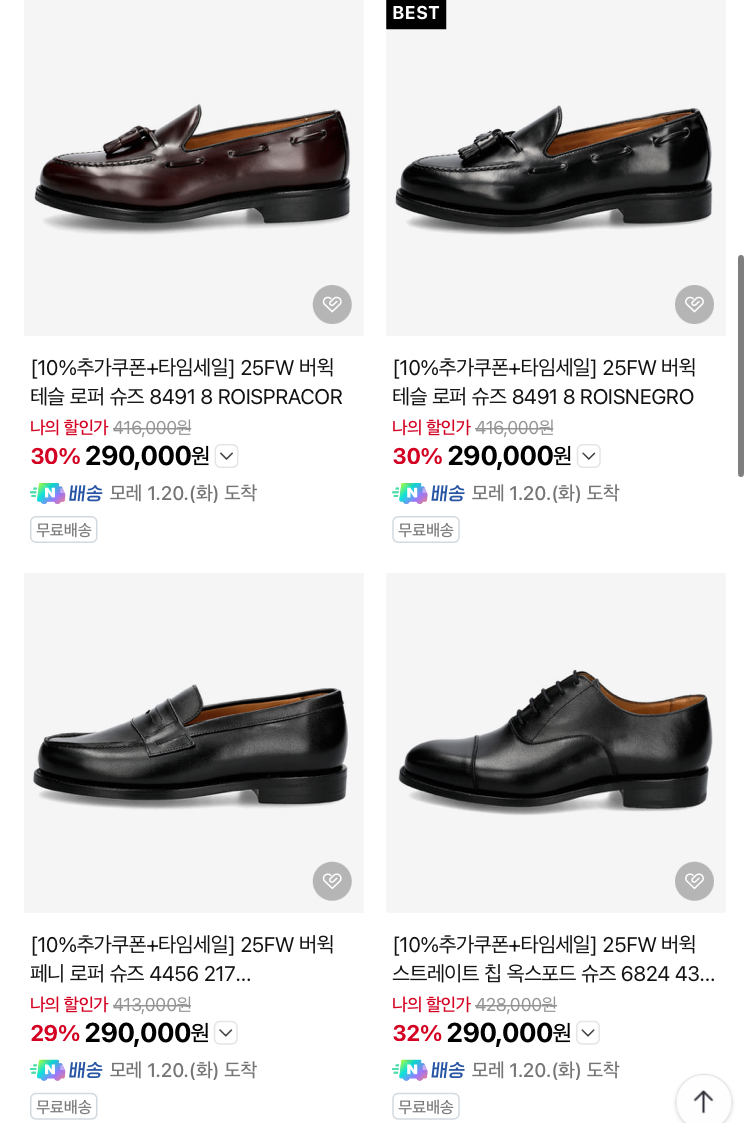The height and width of the screenshot is (1123, 750).
Task: Open the ROISPRACOR tassel loafer title link
Action: point(187,382)
